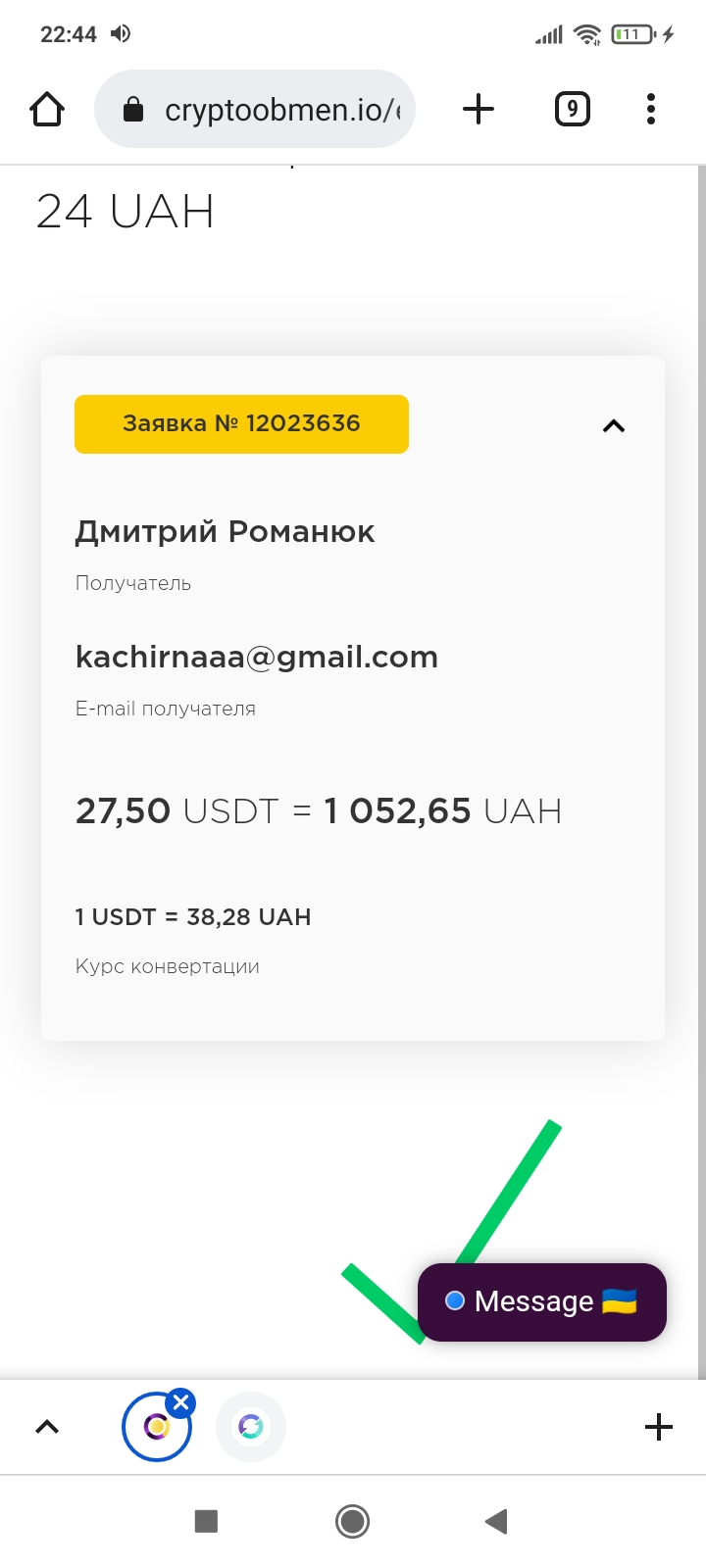Collapse the order details with the chevron

(x=614, y=425)
